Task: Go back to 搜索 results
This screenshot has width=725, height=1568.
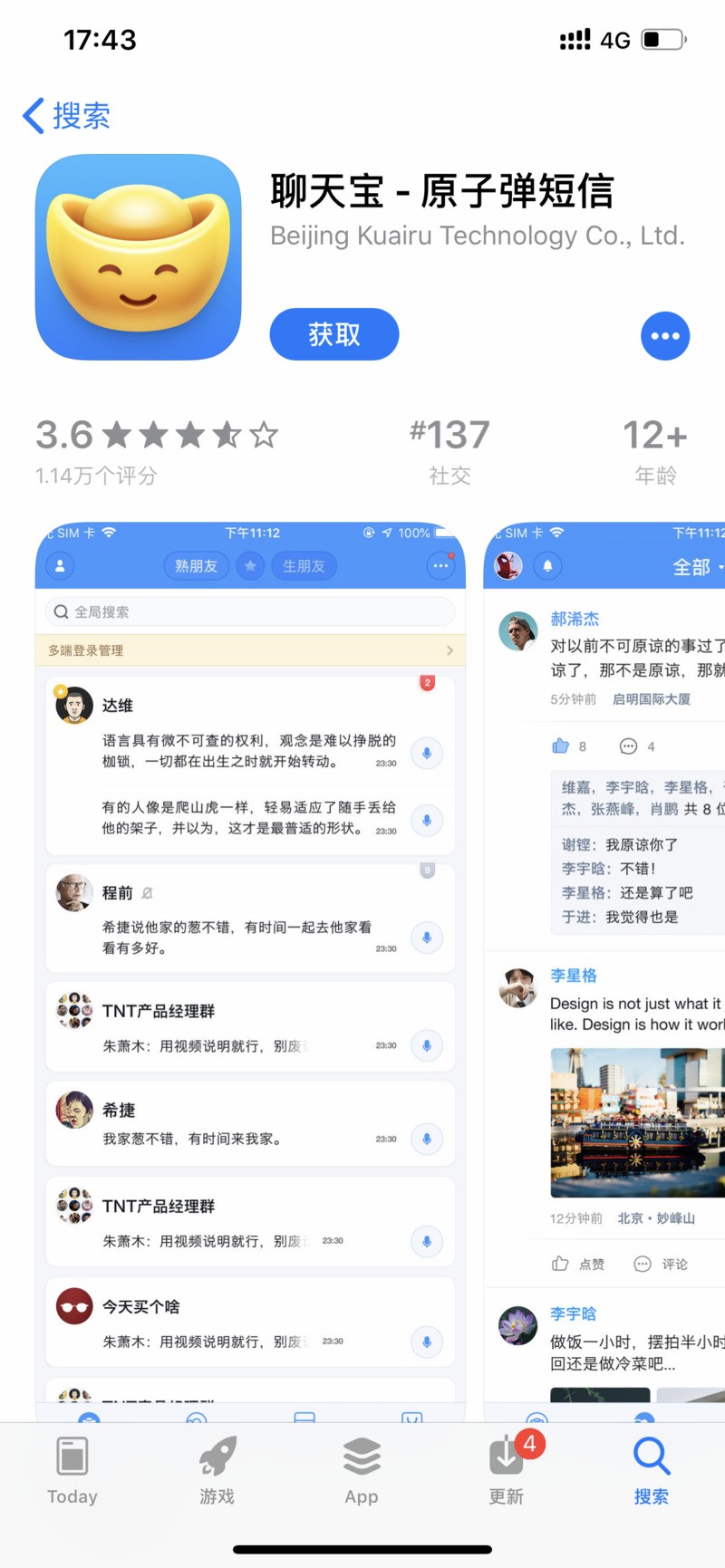Action: pos(67,116)
